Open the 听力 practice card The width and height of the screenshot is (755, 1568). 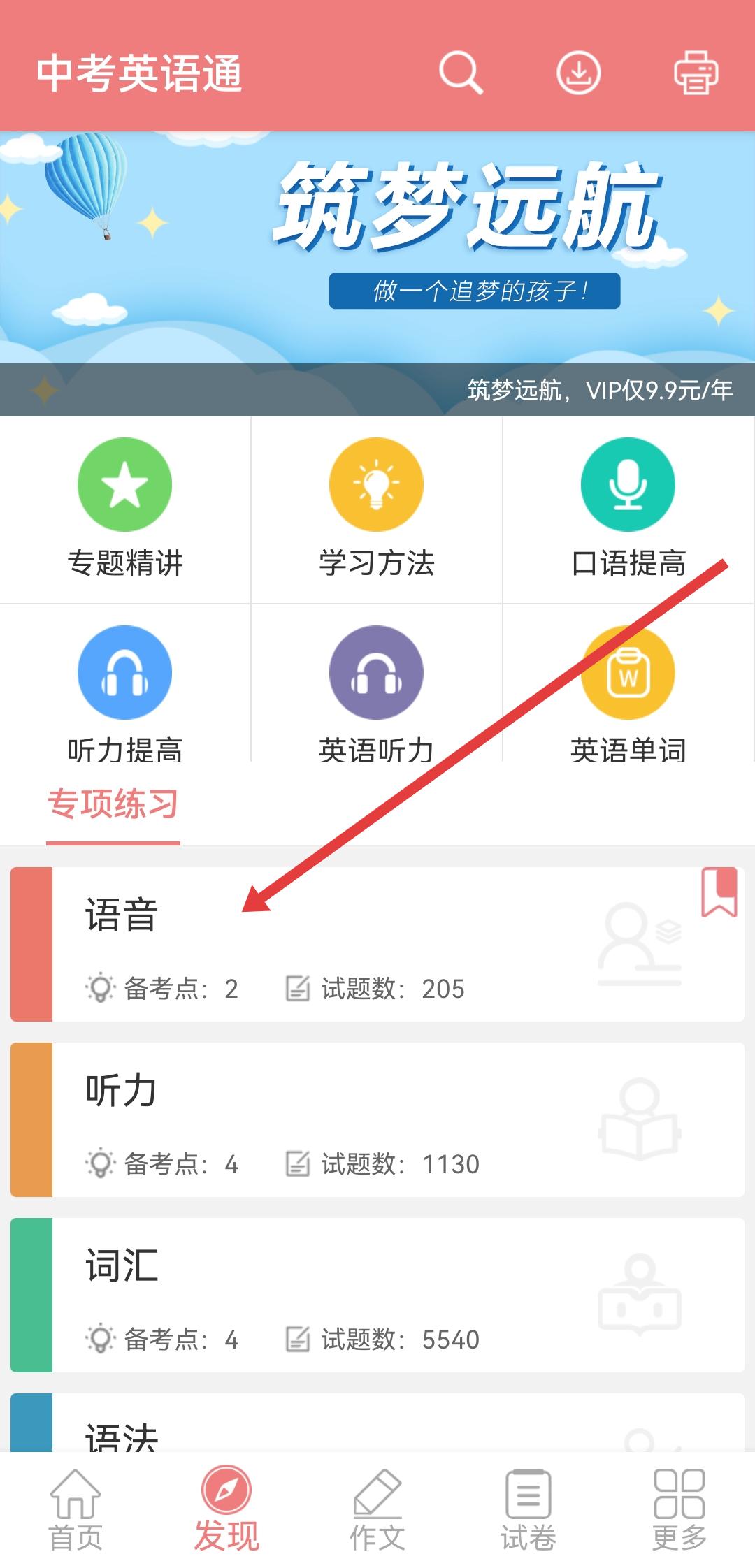[x=377, y=1119]
